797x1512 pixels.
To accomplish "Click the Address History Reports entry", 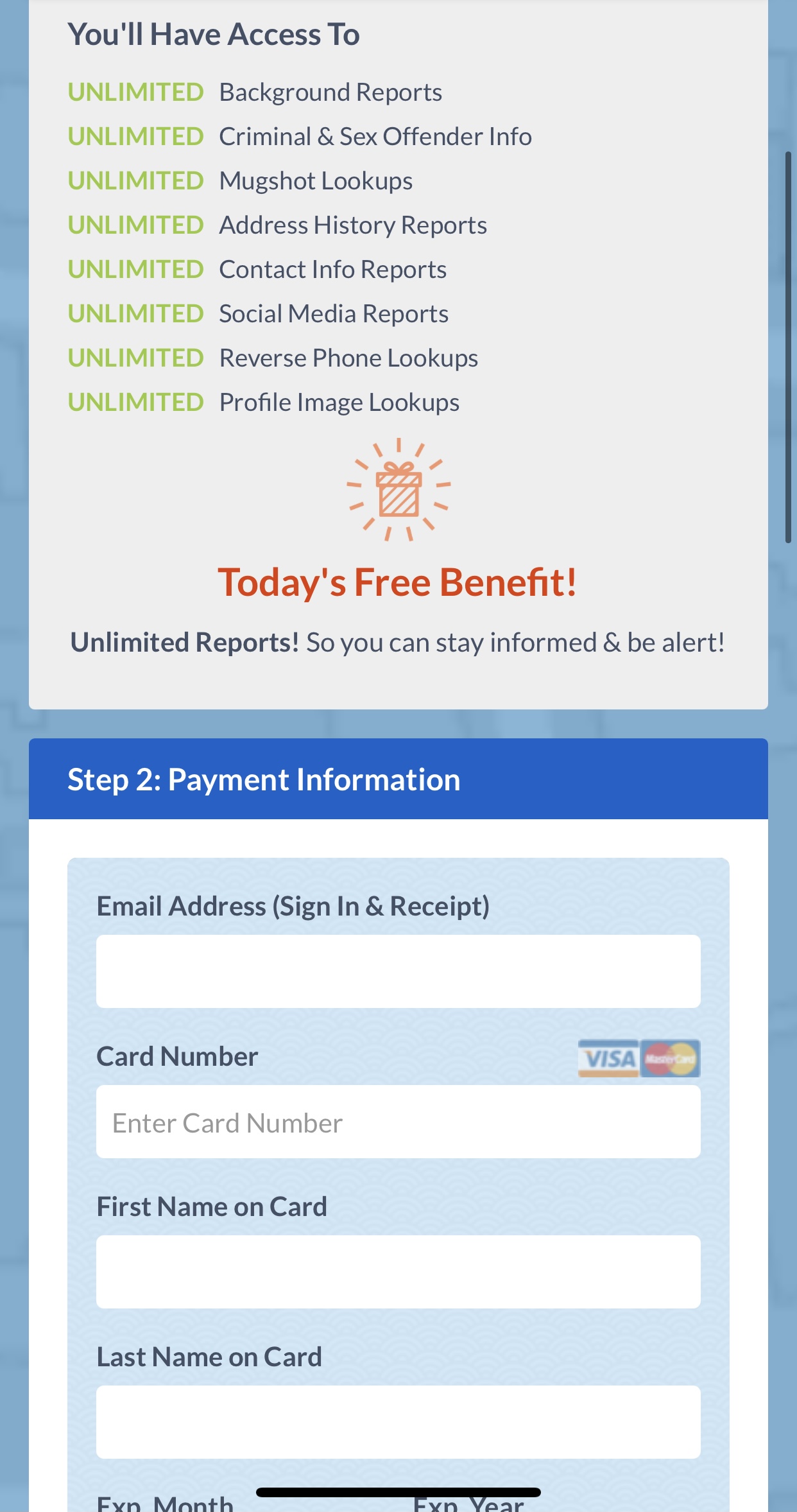I will coord(277,225).
